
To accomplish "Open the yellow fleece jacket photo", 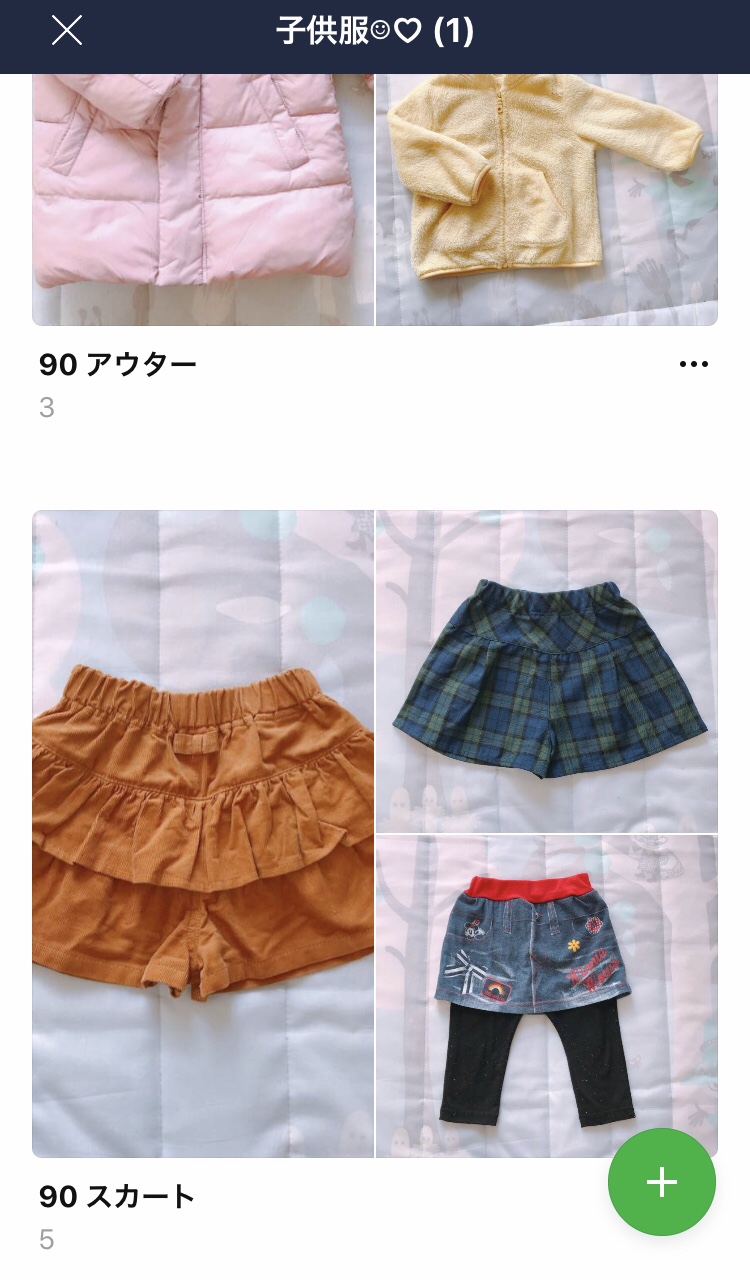I will [x=547, y=200].
